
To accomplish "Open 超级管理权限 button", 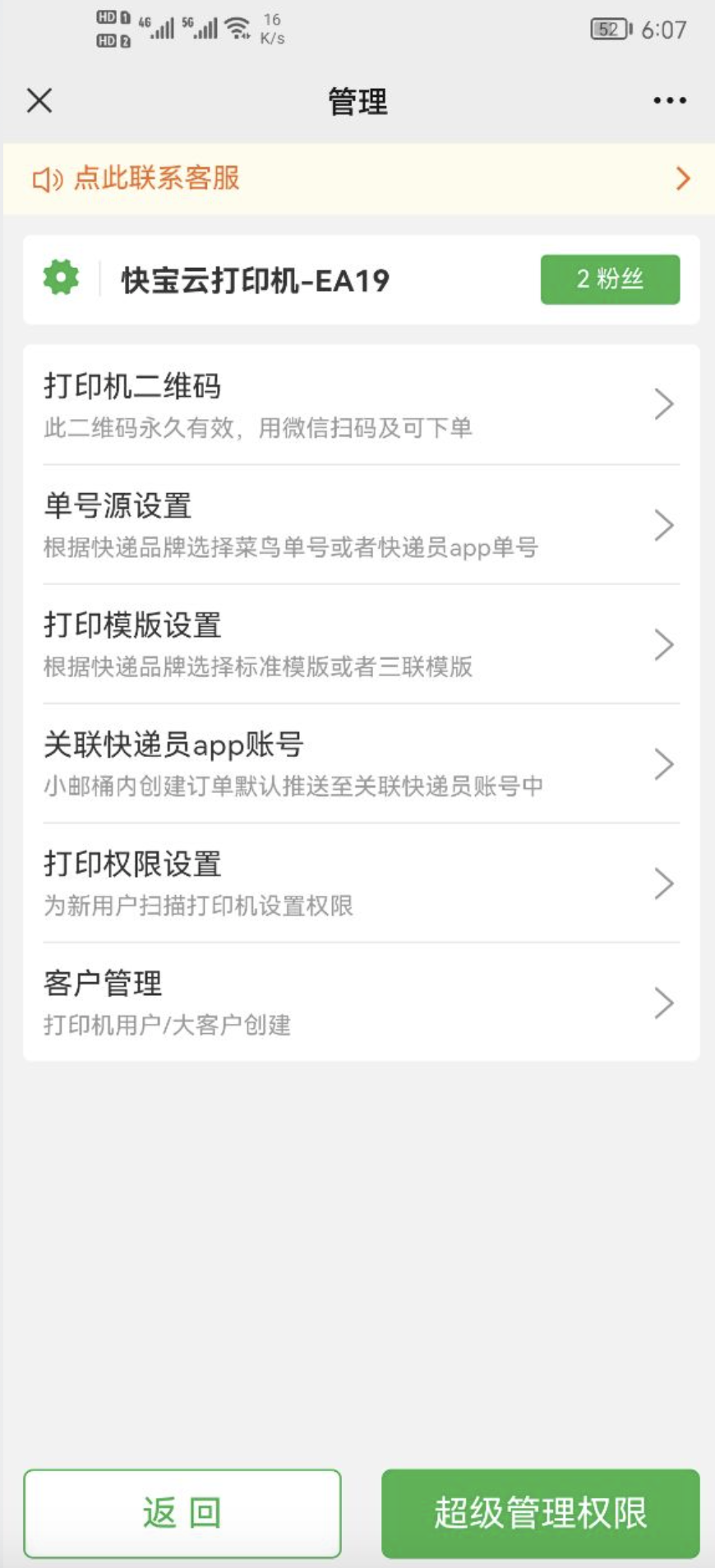I will click(x=540, y=1513).
